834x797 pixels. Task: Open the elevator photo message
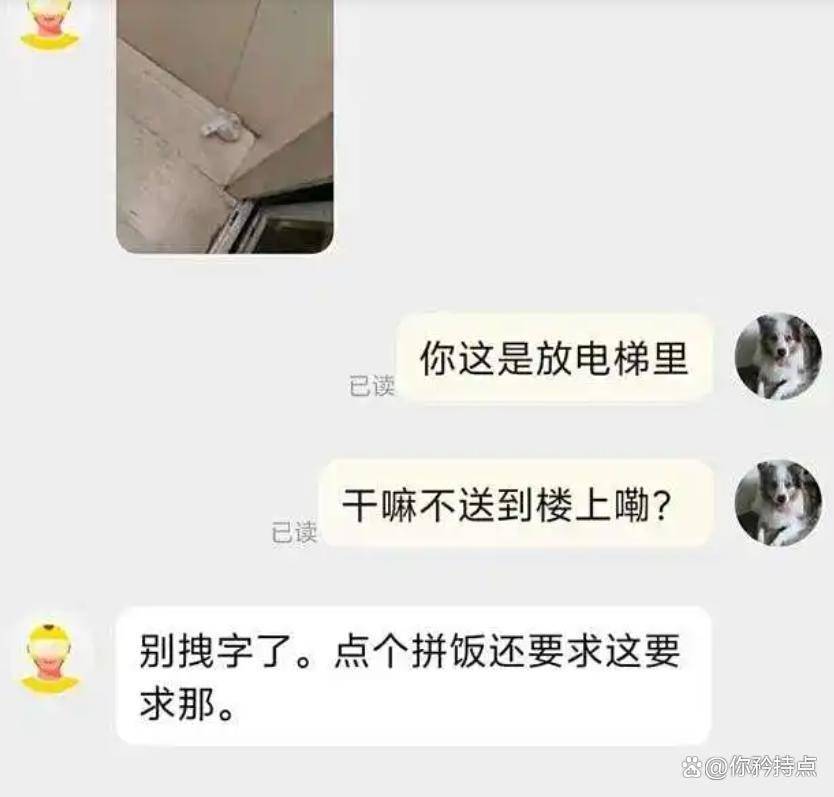(225, 125)
